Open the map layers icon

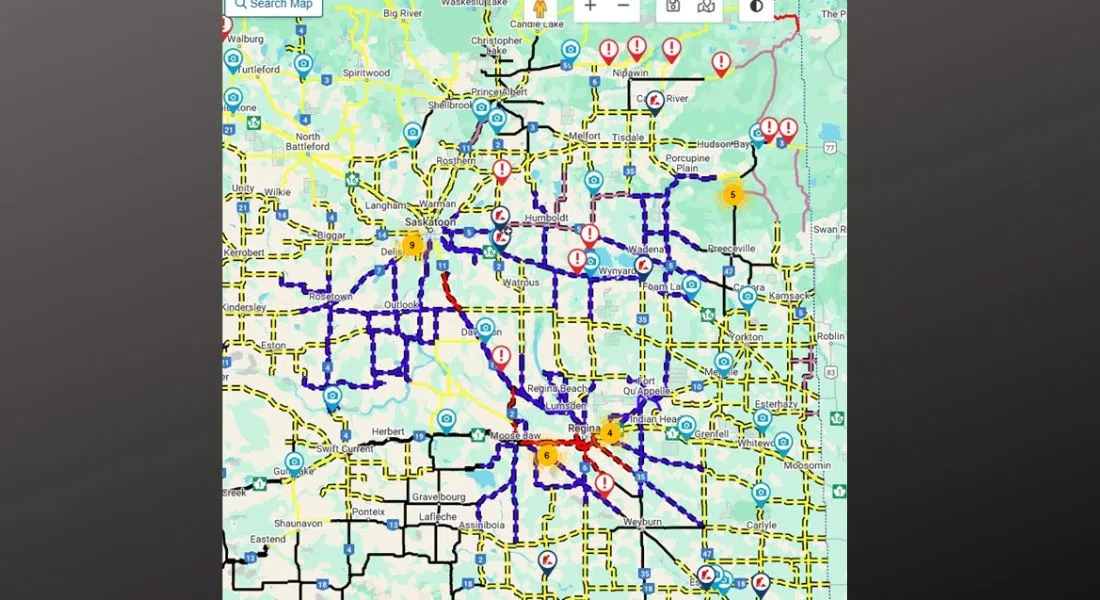click(x=707, y=6)
